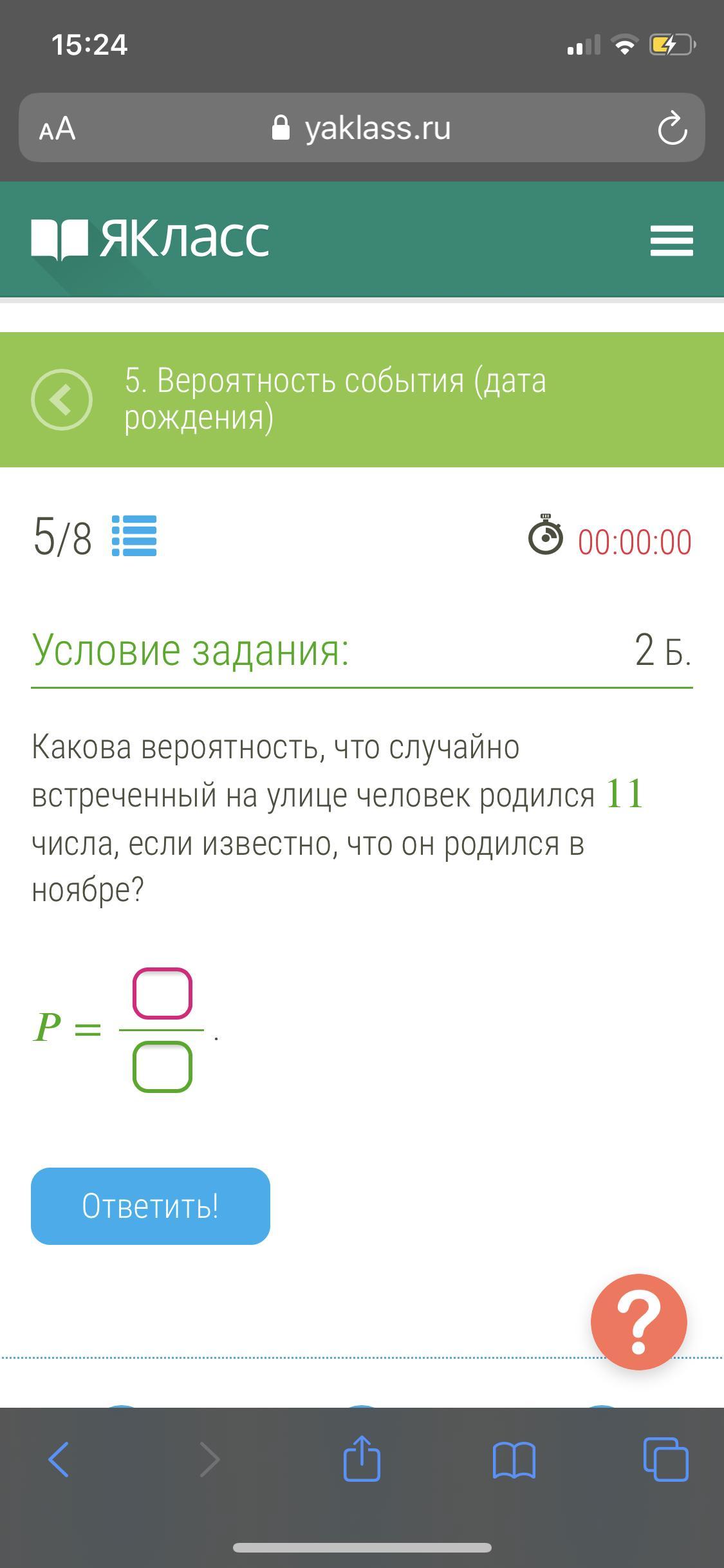Open the AA reader options in the address bar
This screenshot has height=1568, width=724.
pyautogui.click(x=57, y=129)
